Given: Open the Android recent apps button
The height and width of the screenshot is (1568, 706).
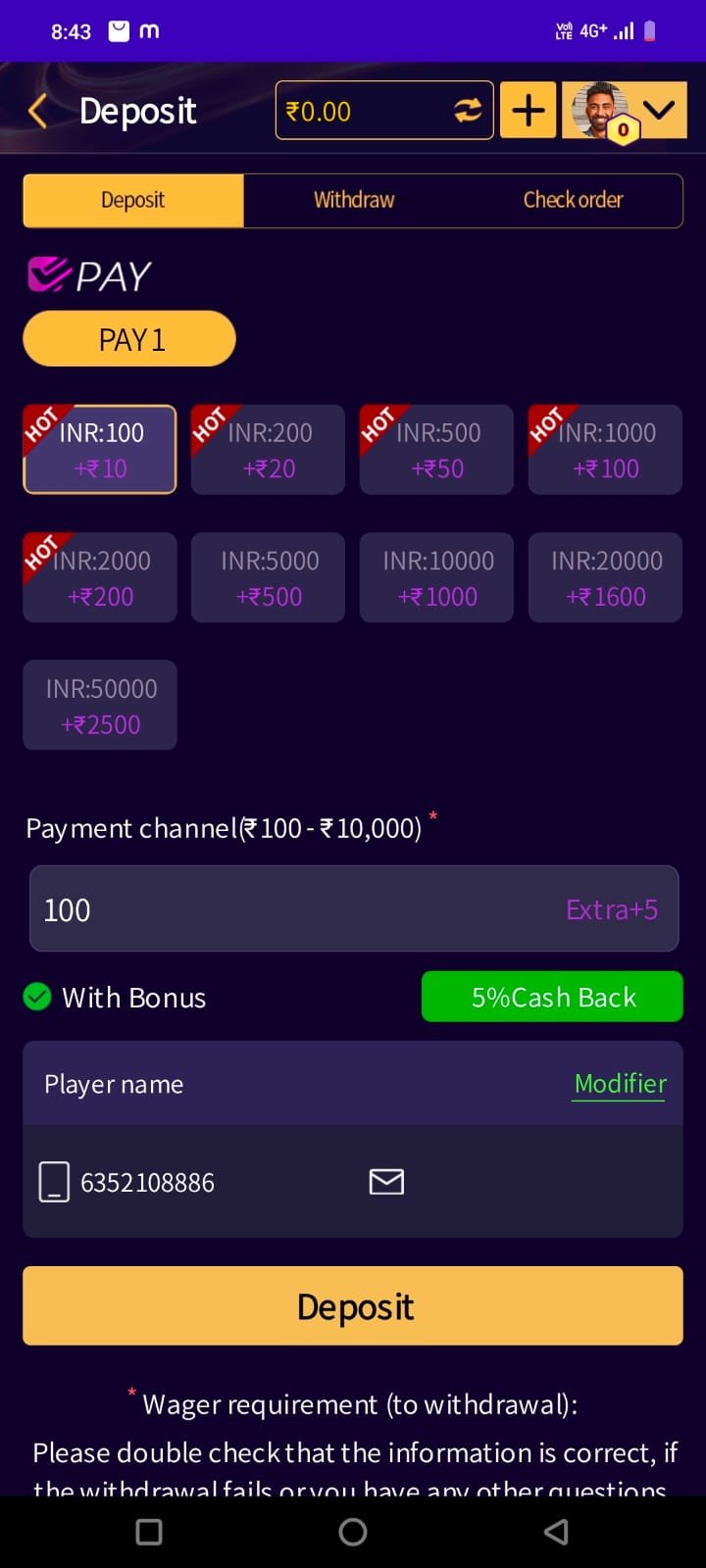Looking at the screenshot, I should 148,1532.
